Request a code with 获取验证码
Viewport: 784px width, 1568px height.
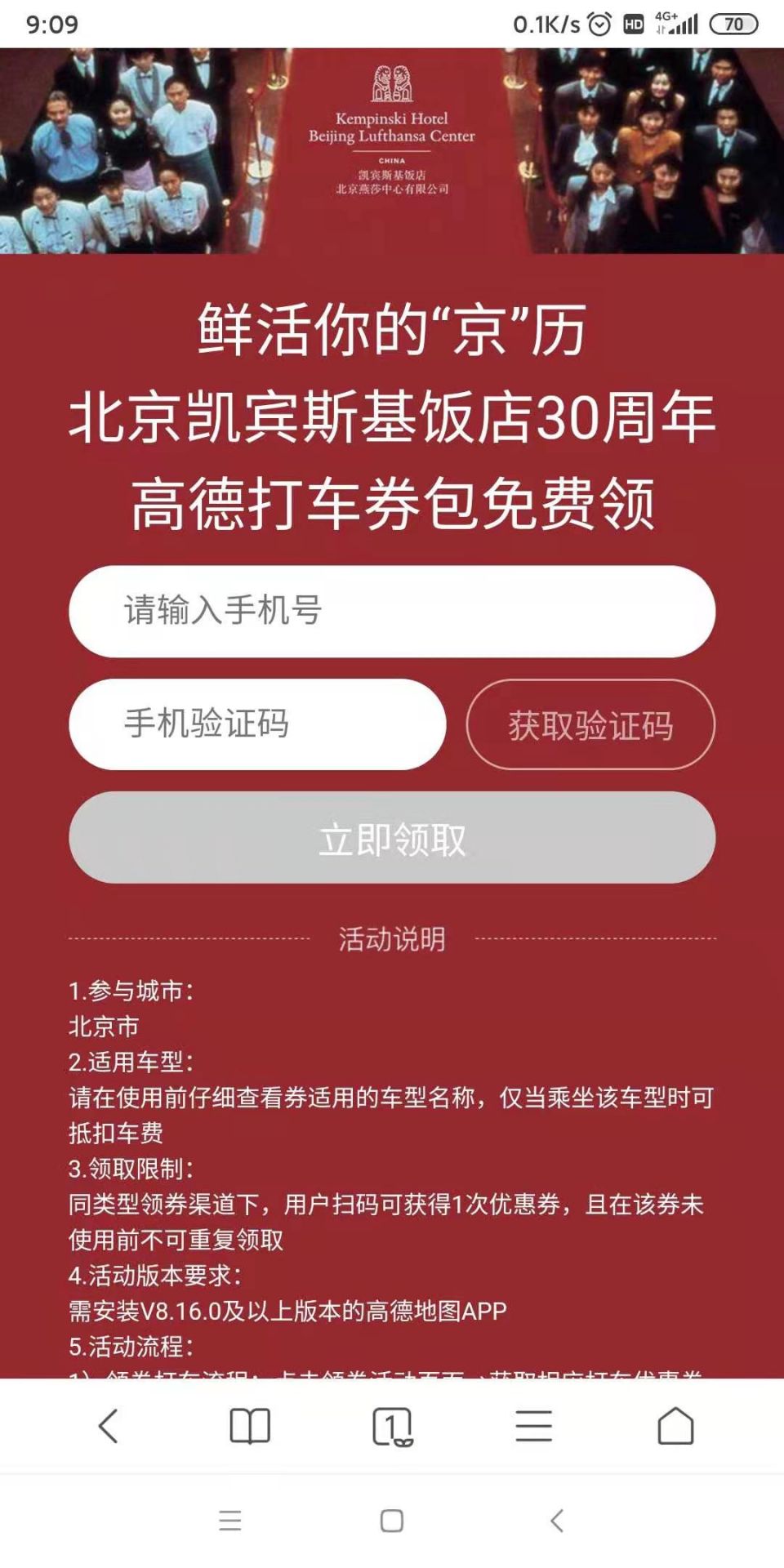tap(590, 724)
